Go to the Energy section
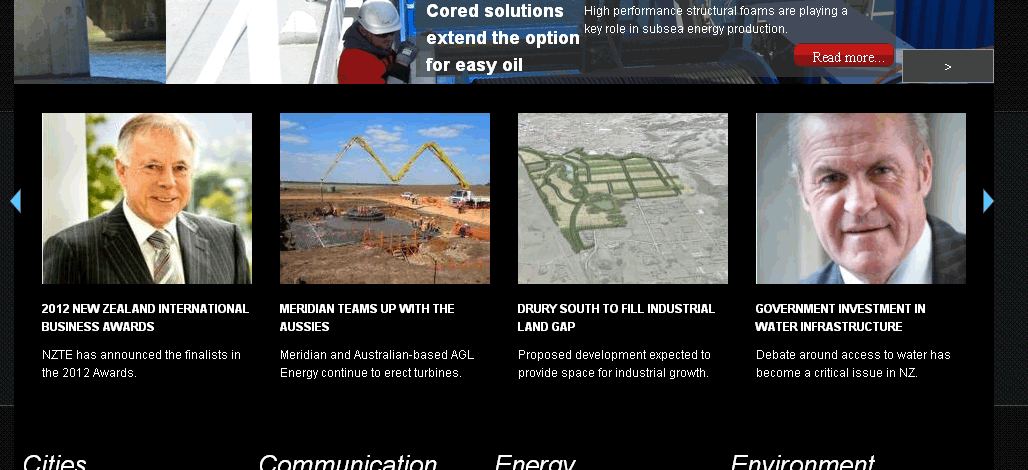1028x470 pixels. [535, 462]
